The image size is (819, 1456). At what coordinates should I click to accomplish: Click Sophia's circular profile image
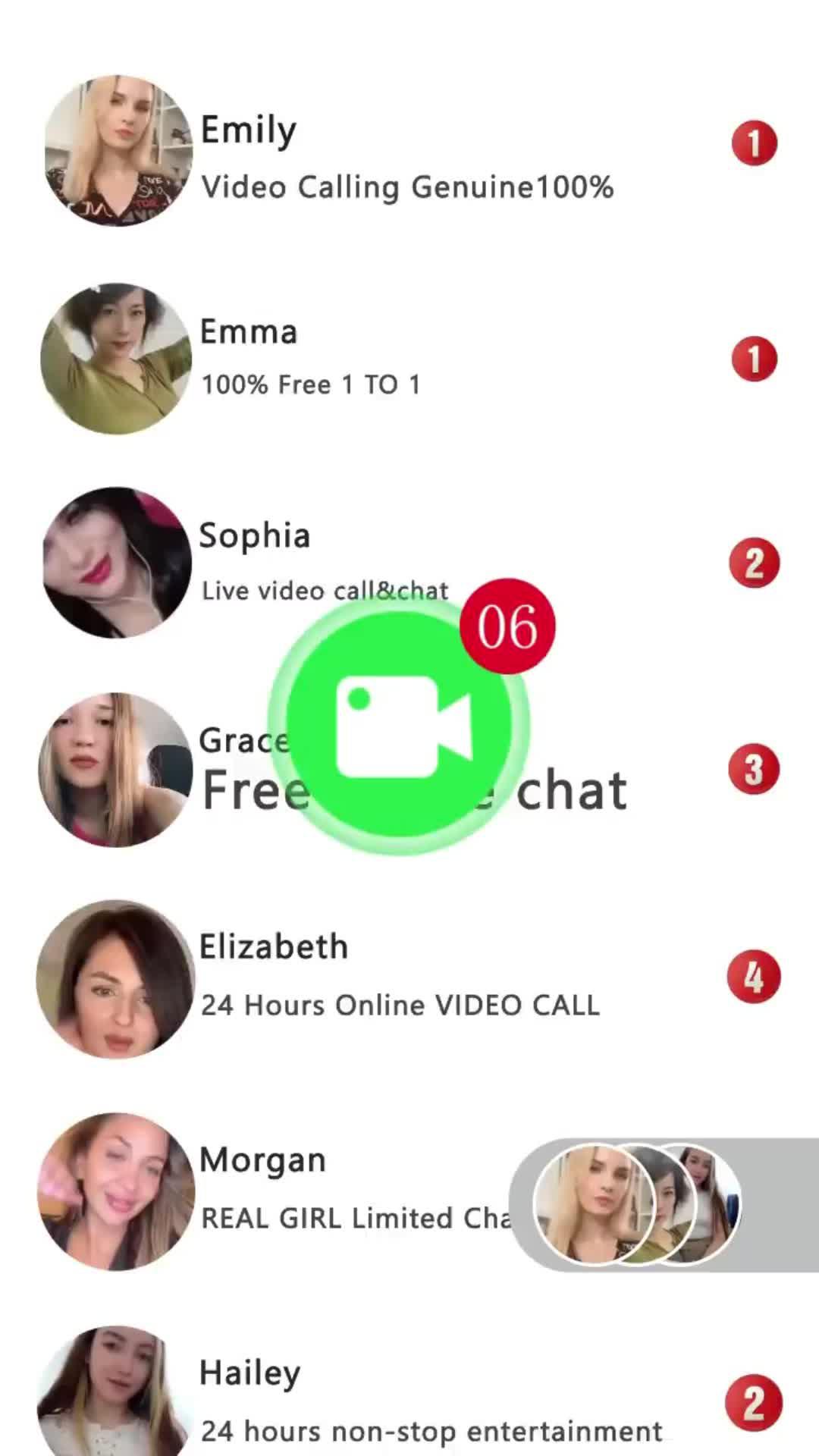(115, 563)
